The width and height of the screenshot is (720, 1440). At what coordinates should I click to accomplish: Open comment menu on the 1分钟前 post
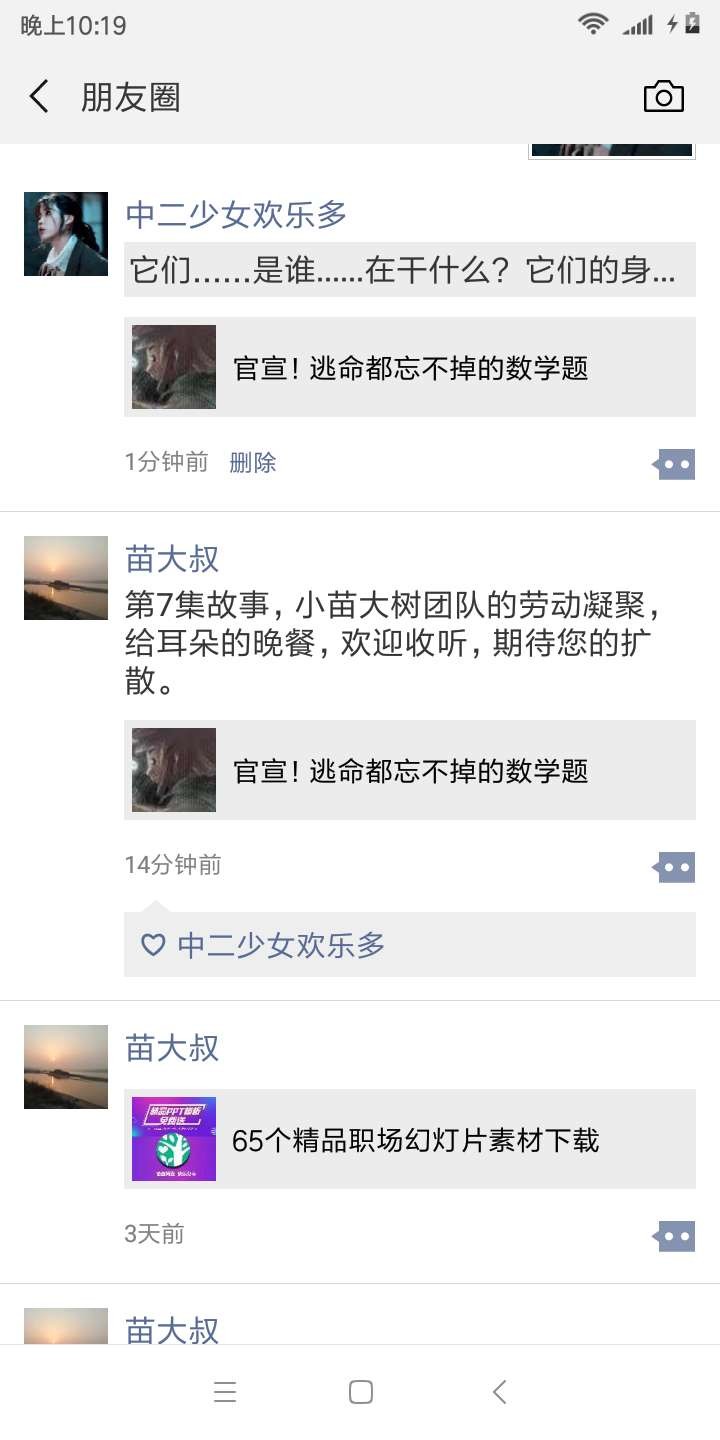[x=675, y=464]
